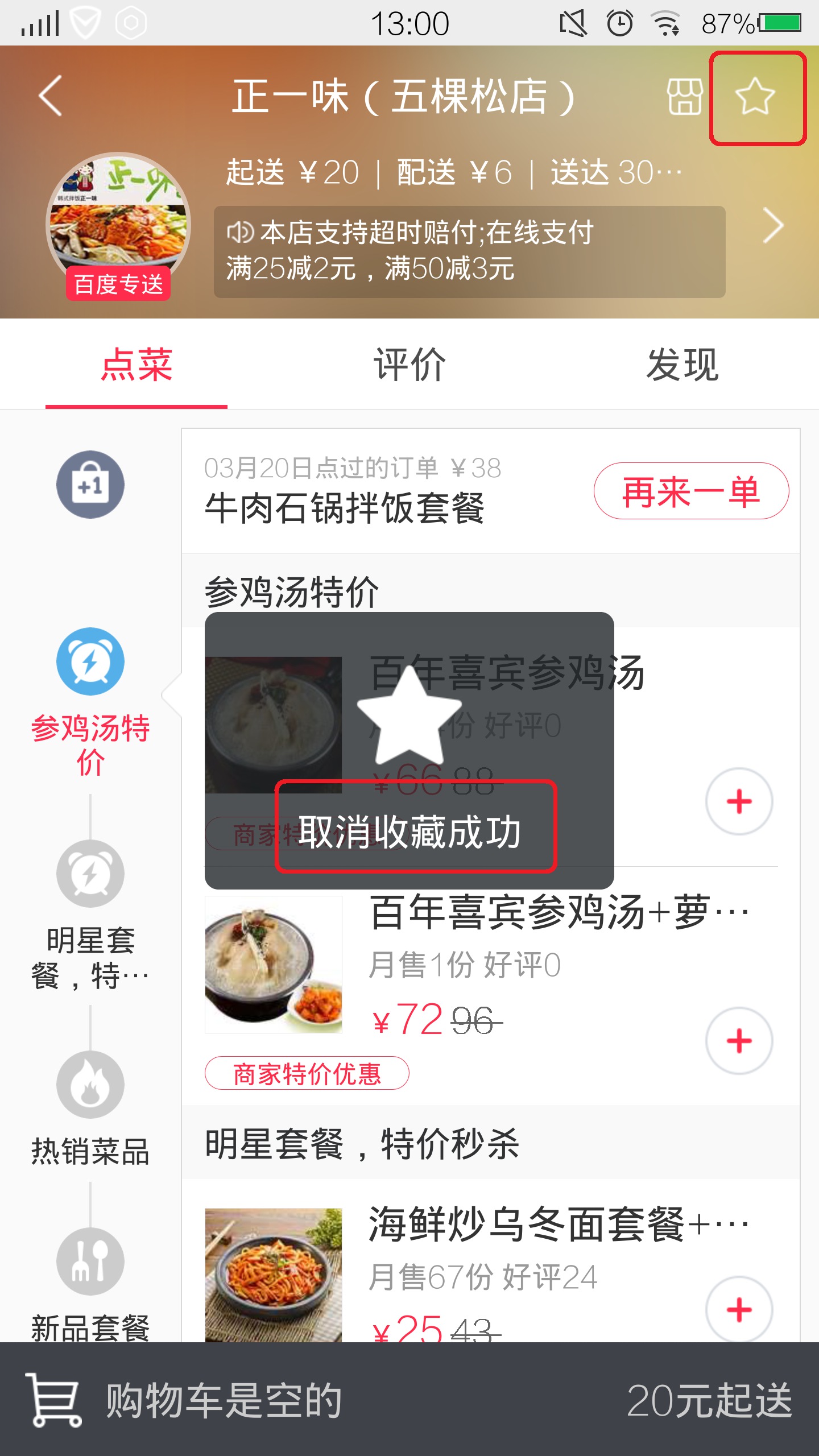
Task: Open the shop info icon
Action: tap(685, 97)
